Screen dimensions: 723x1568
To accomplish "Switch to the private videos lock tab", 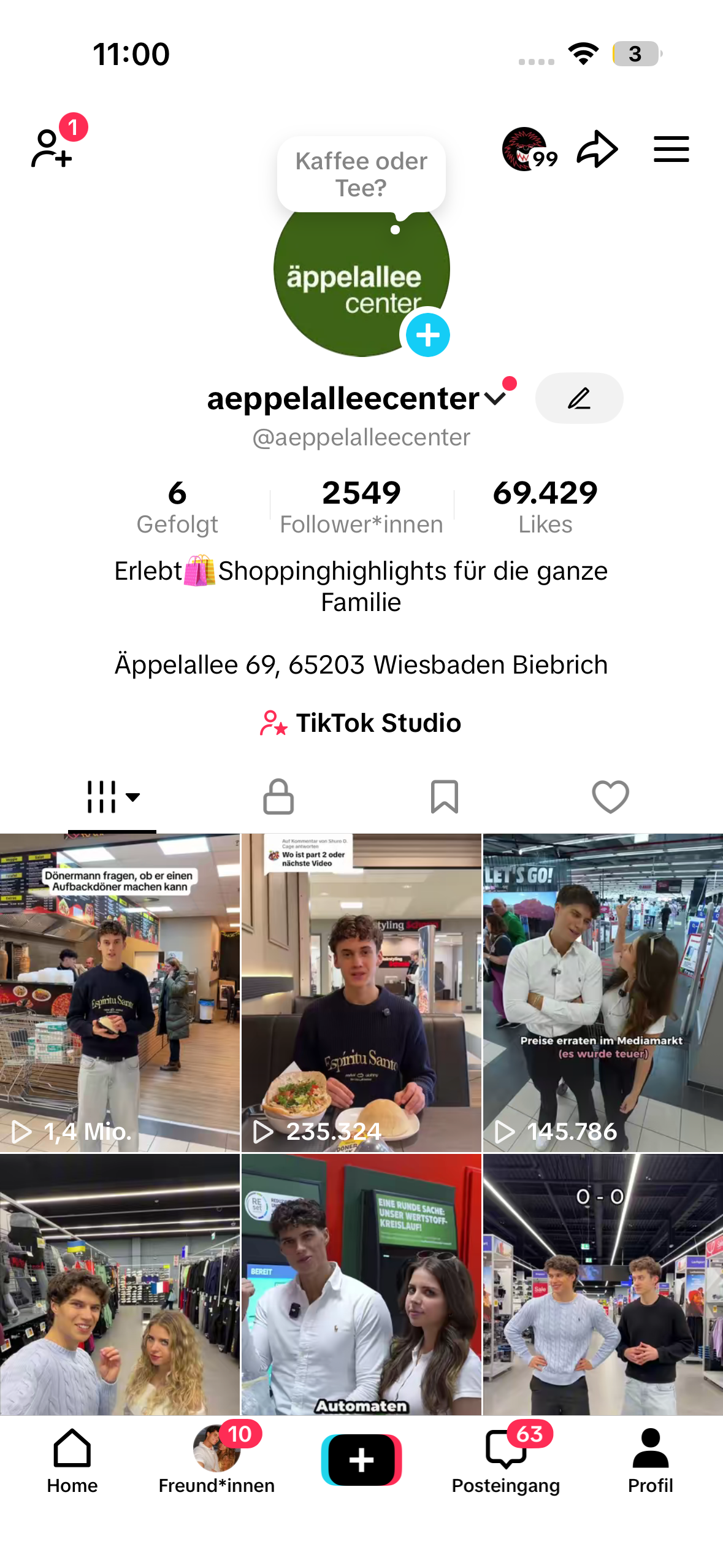I will pyautogui.click(x=278, y=797).
